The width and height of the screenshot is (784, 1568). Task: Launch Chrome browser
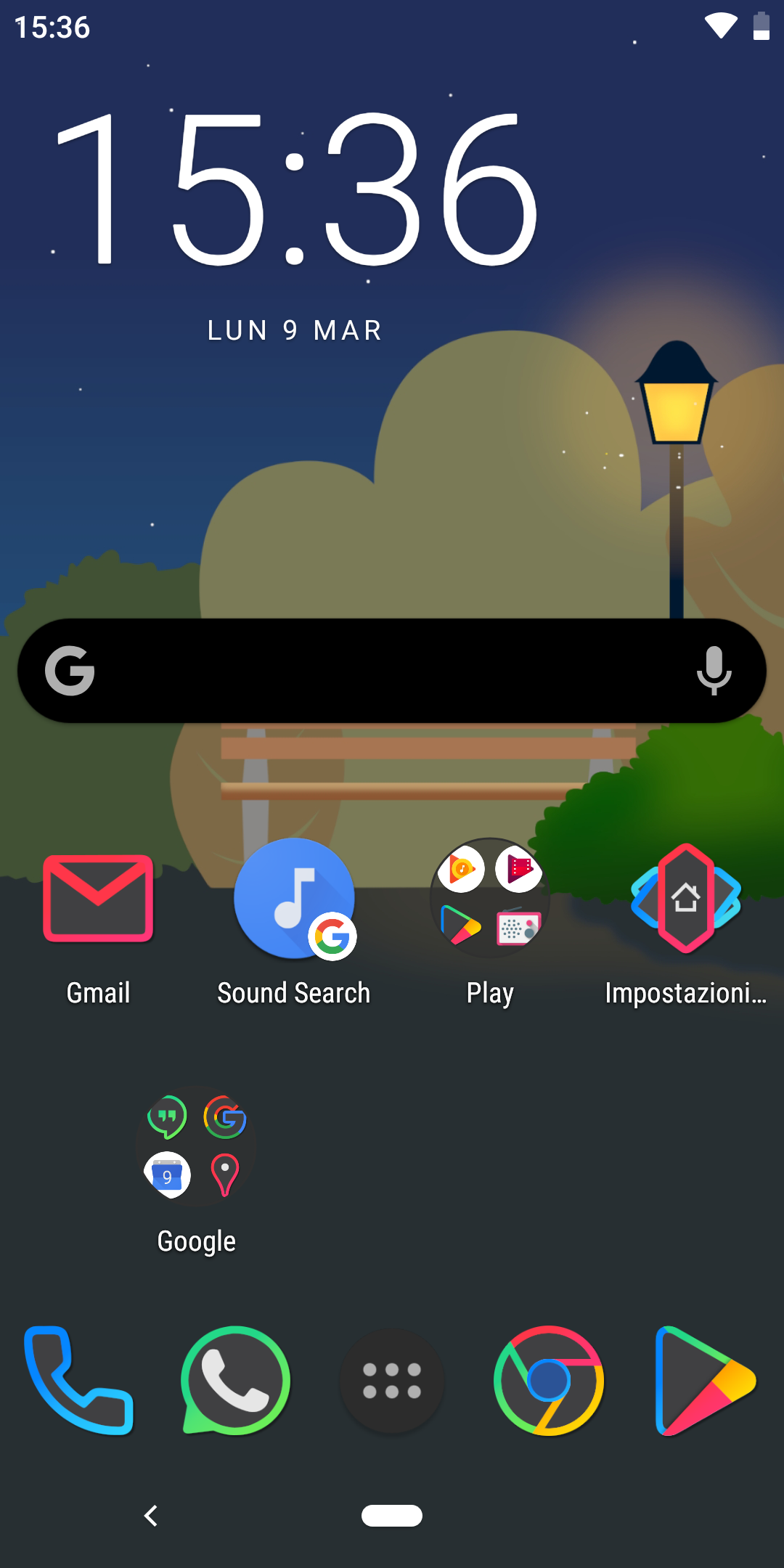(x=549, y=1381)
